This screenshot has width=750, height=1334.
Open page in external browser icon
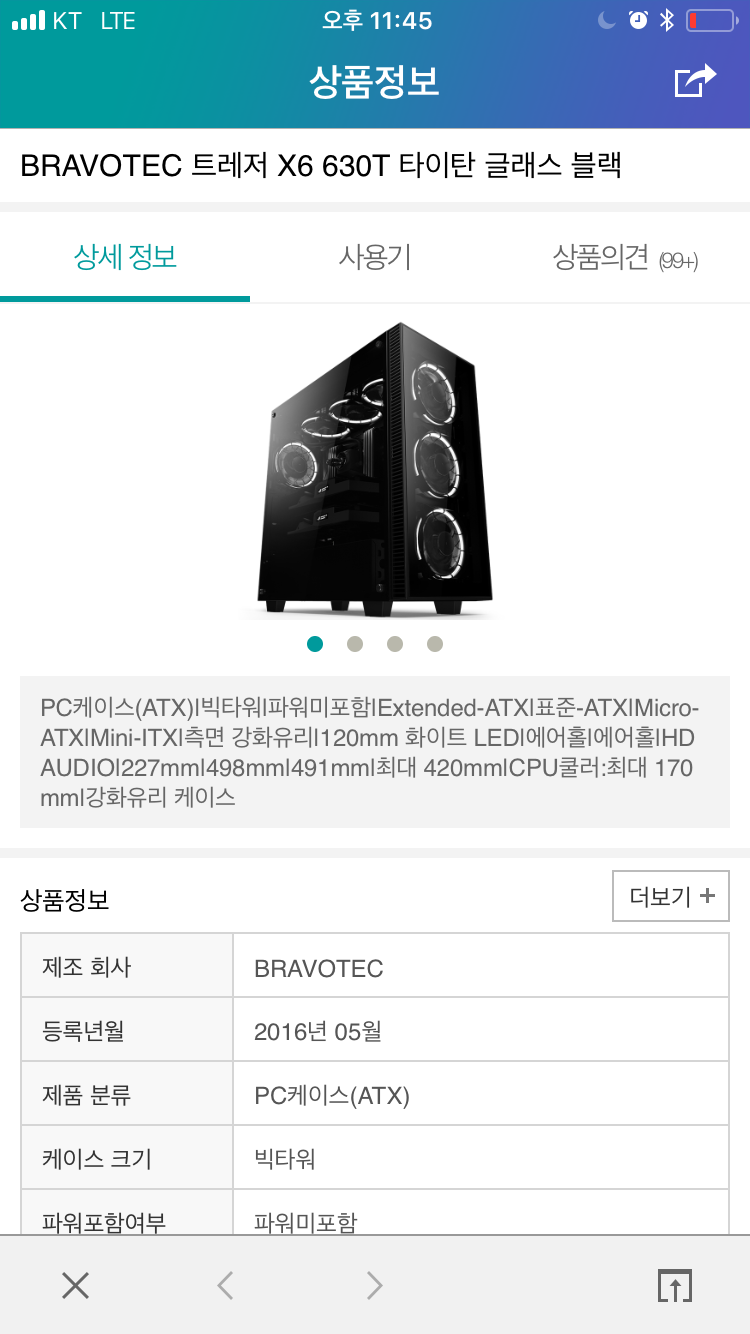point(675,1285)
